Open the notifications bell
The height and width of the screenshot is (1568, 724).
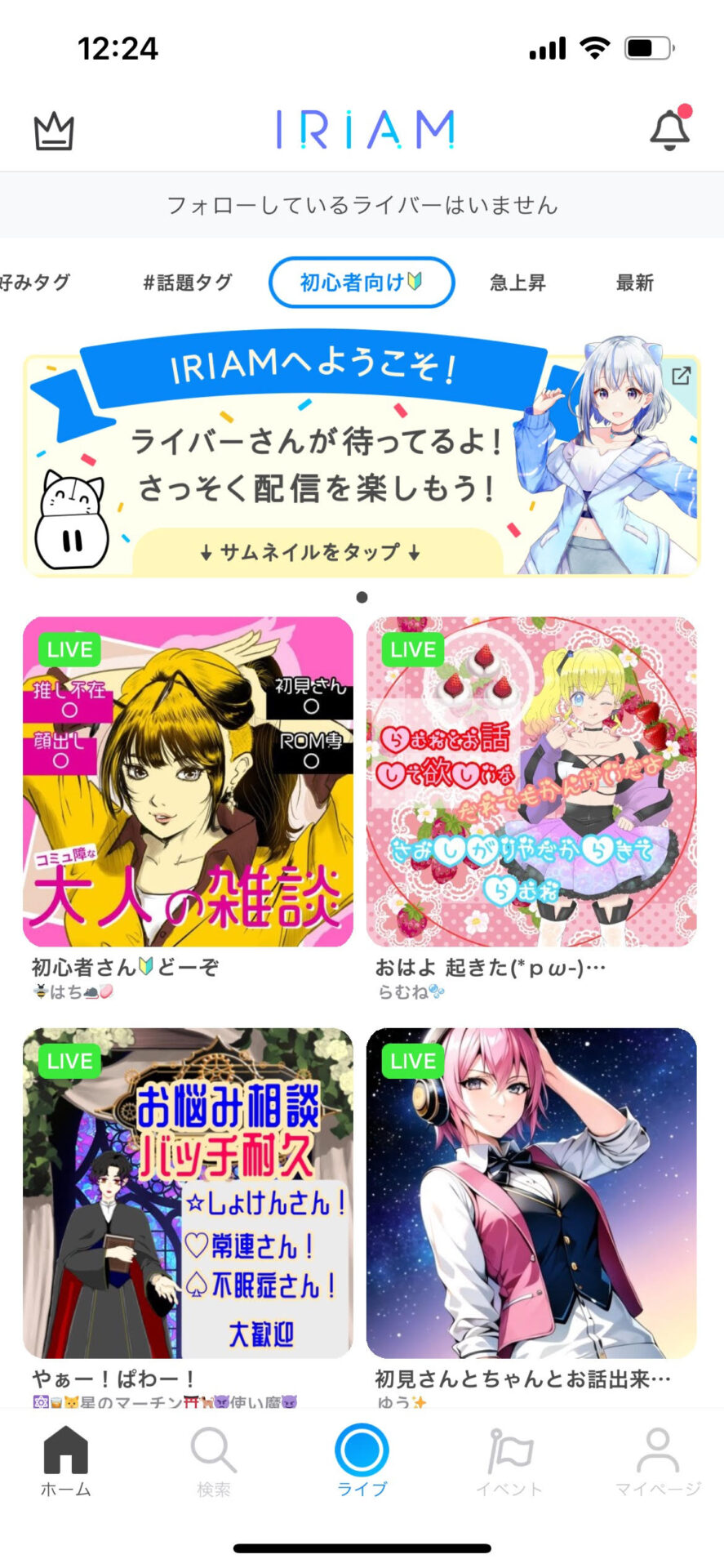(669, 129)
